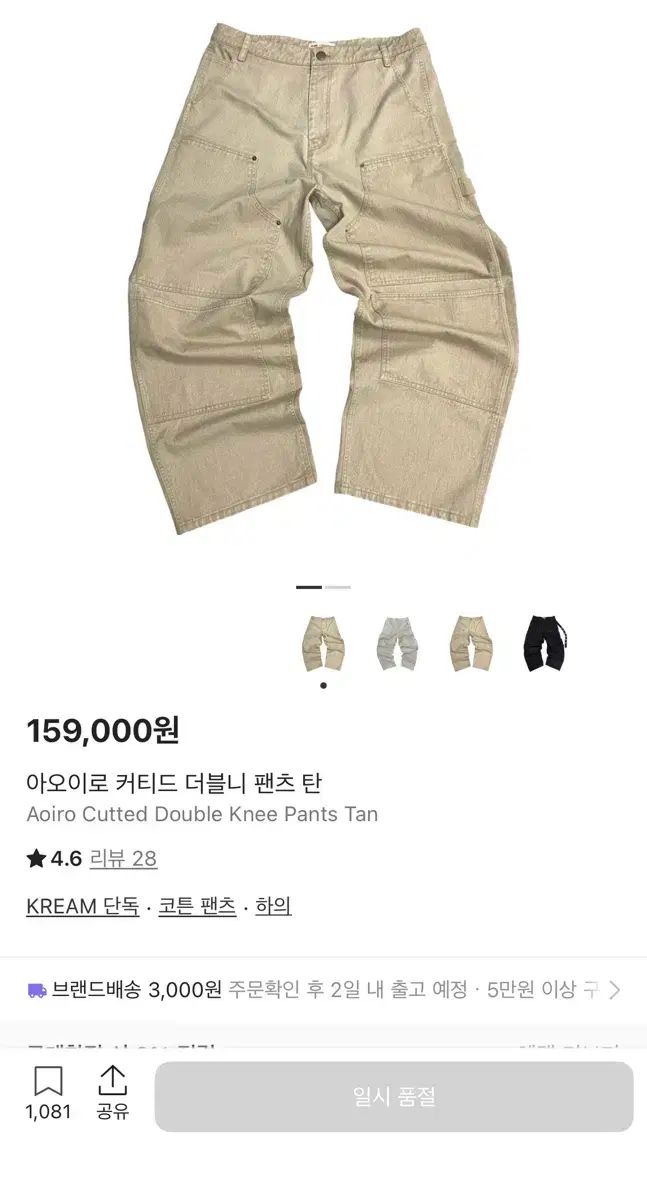Tap the 일시 품절 sold-out button
Screen dimensions: 647x1200
tap(394, 1096)
